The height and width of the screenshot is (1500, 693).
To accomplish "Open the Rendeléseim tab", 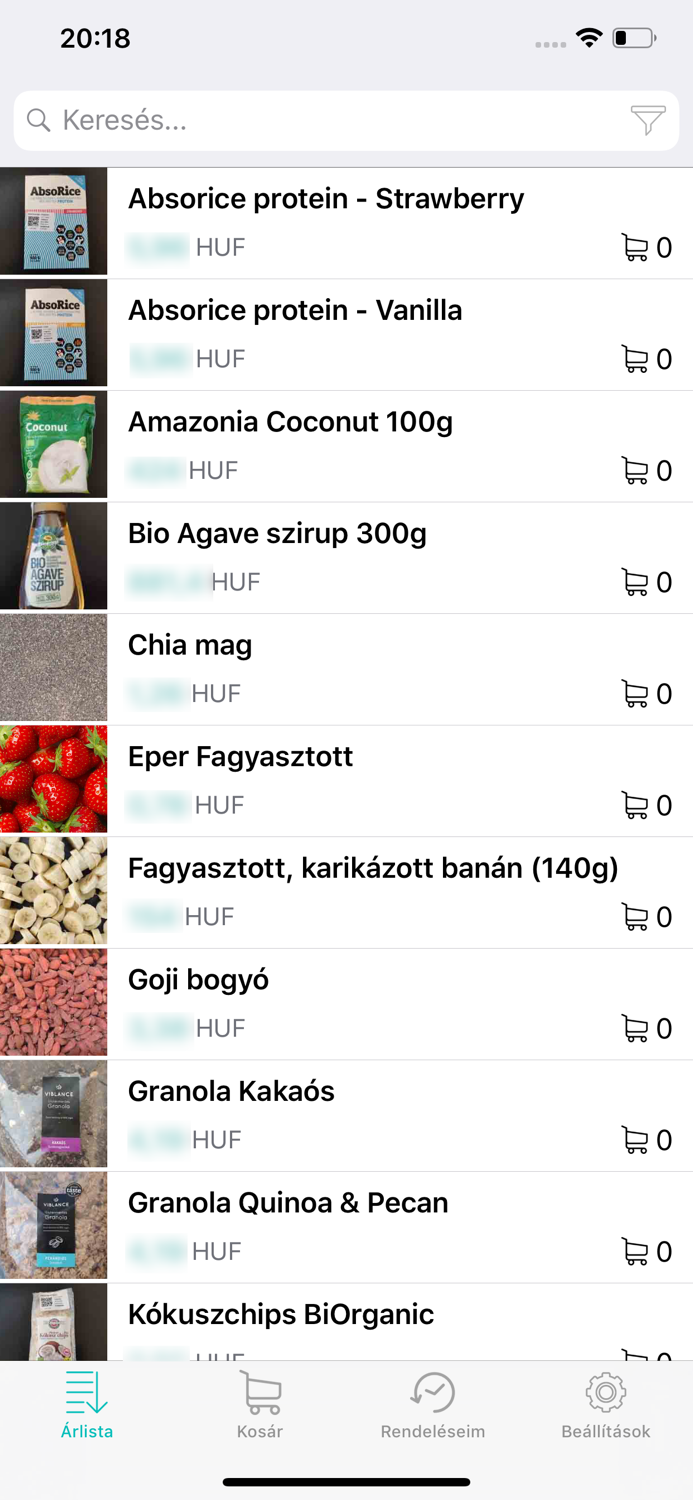I will pos(433,1405).
